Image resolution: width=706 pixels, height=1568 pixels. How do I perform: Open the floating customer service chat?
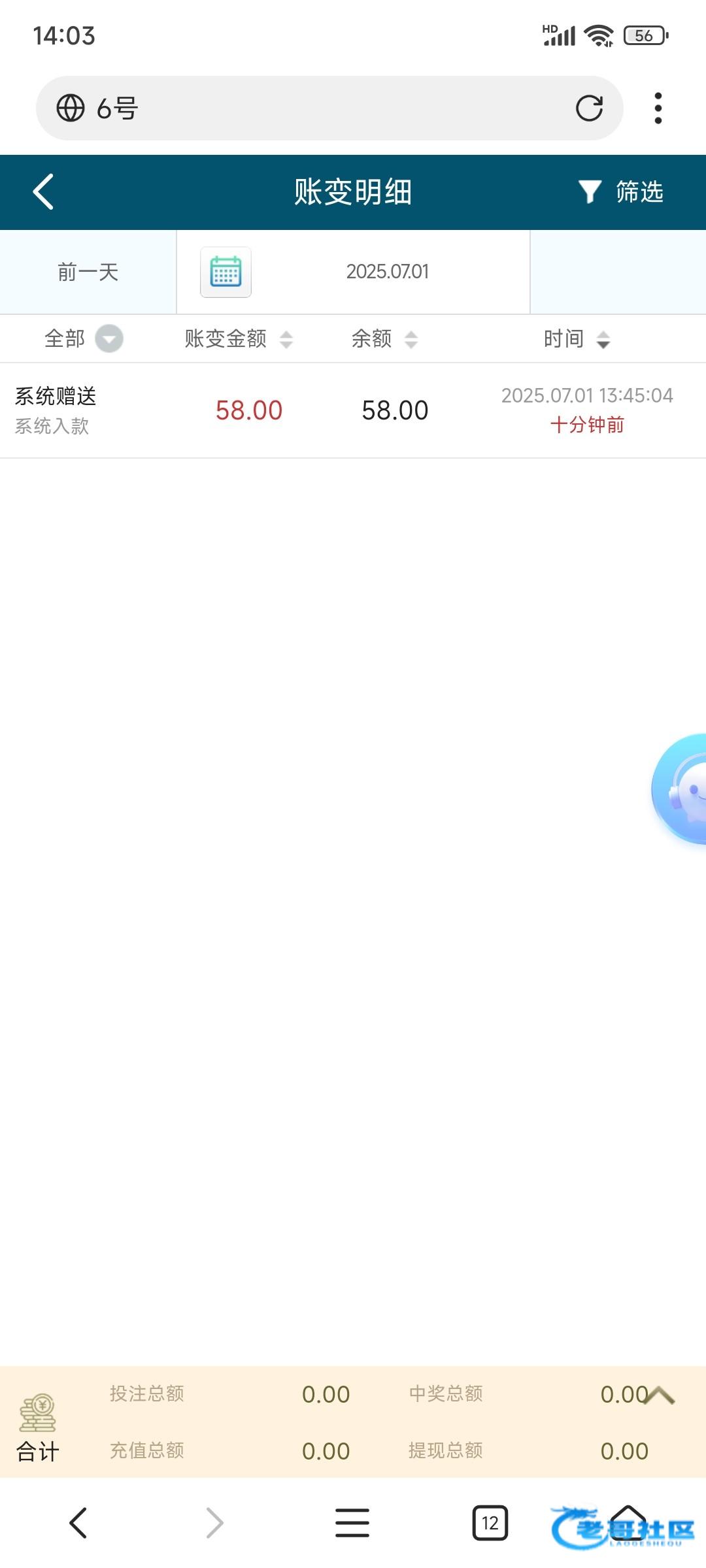(x=681, y=789)
